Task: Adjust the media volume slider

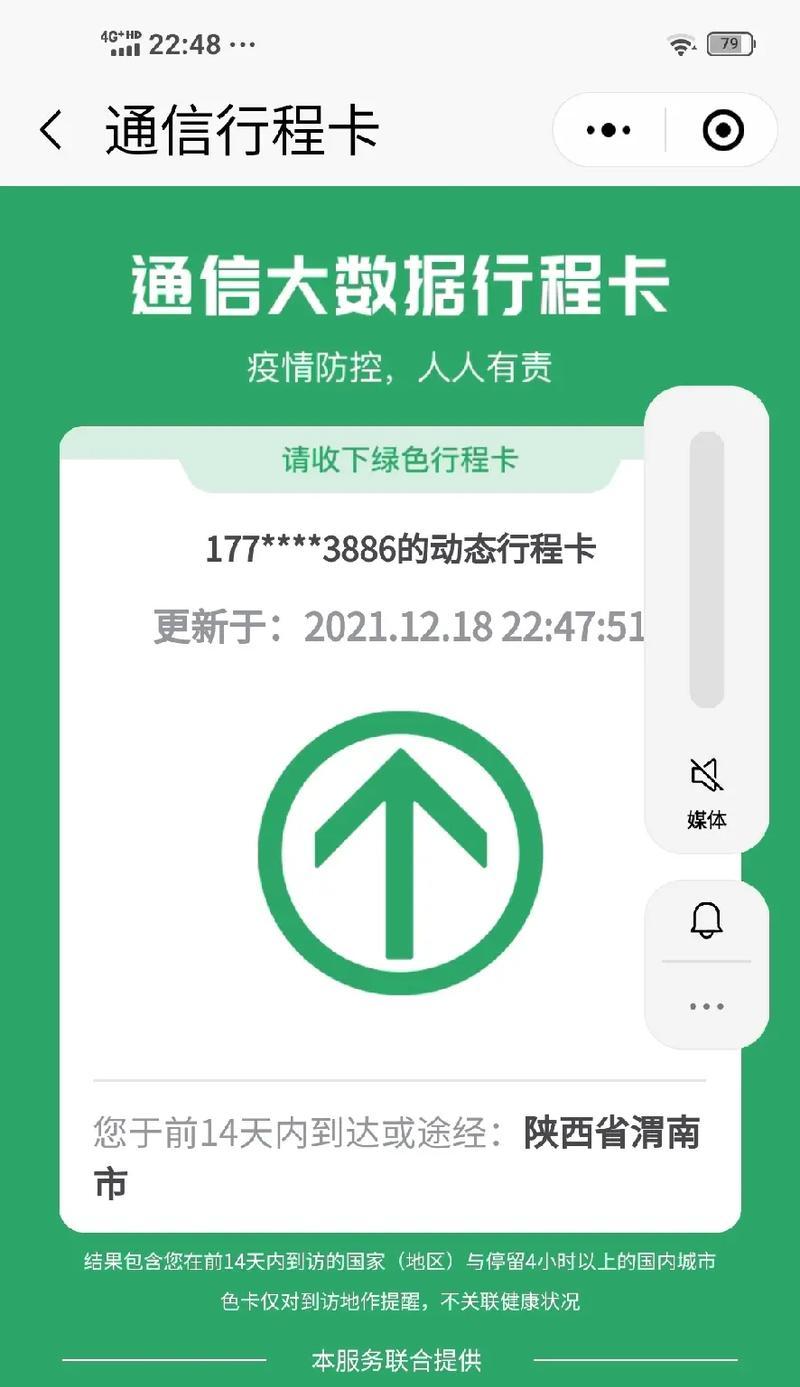Action: pyautogui.click(x=706, y=570)
